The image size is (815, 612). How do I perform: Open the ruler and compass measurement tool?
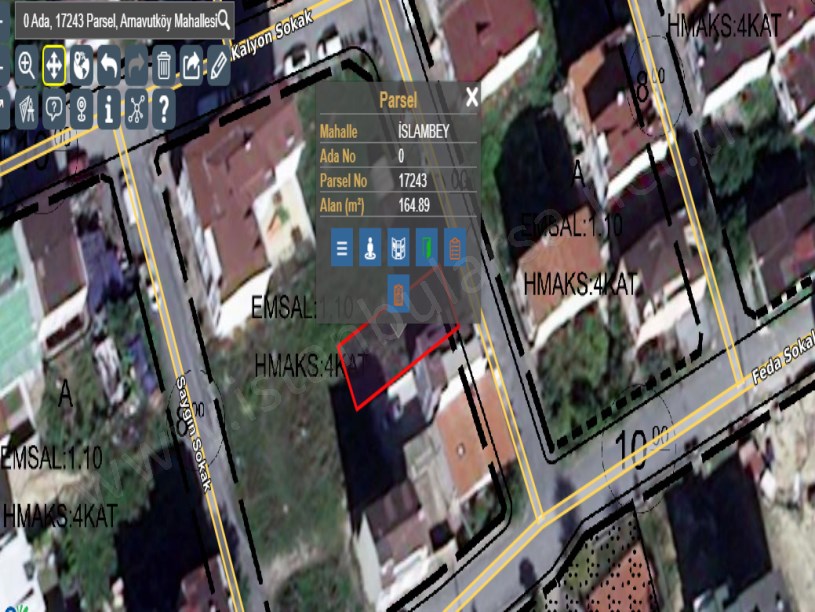(27, 109)
